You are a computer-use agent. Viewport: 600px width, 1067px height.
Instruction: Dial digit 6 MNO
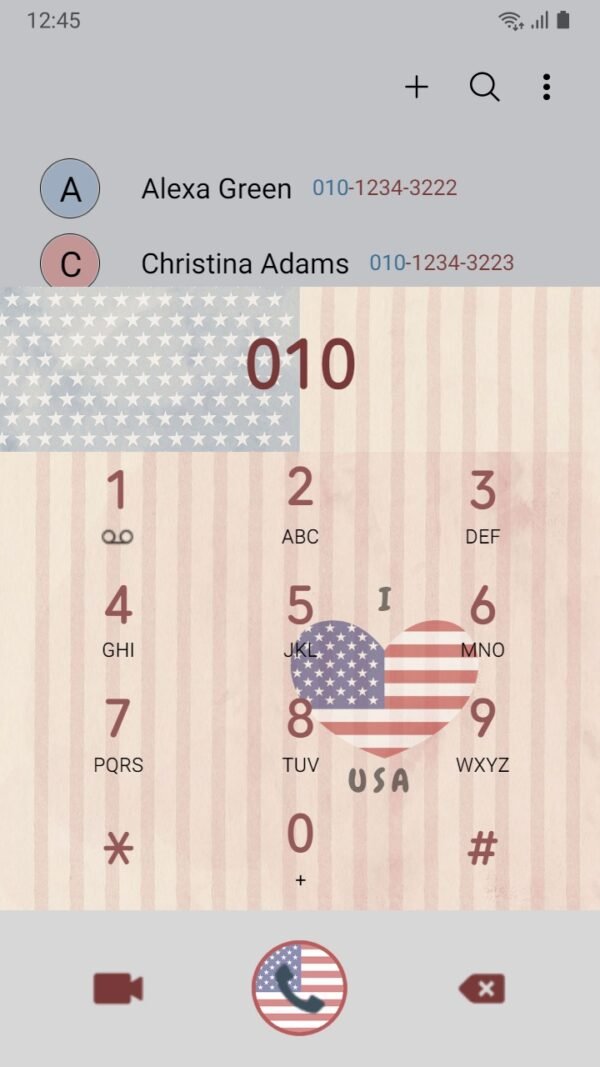(482, 621)
